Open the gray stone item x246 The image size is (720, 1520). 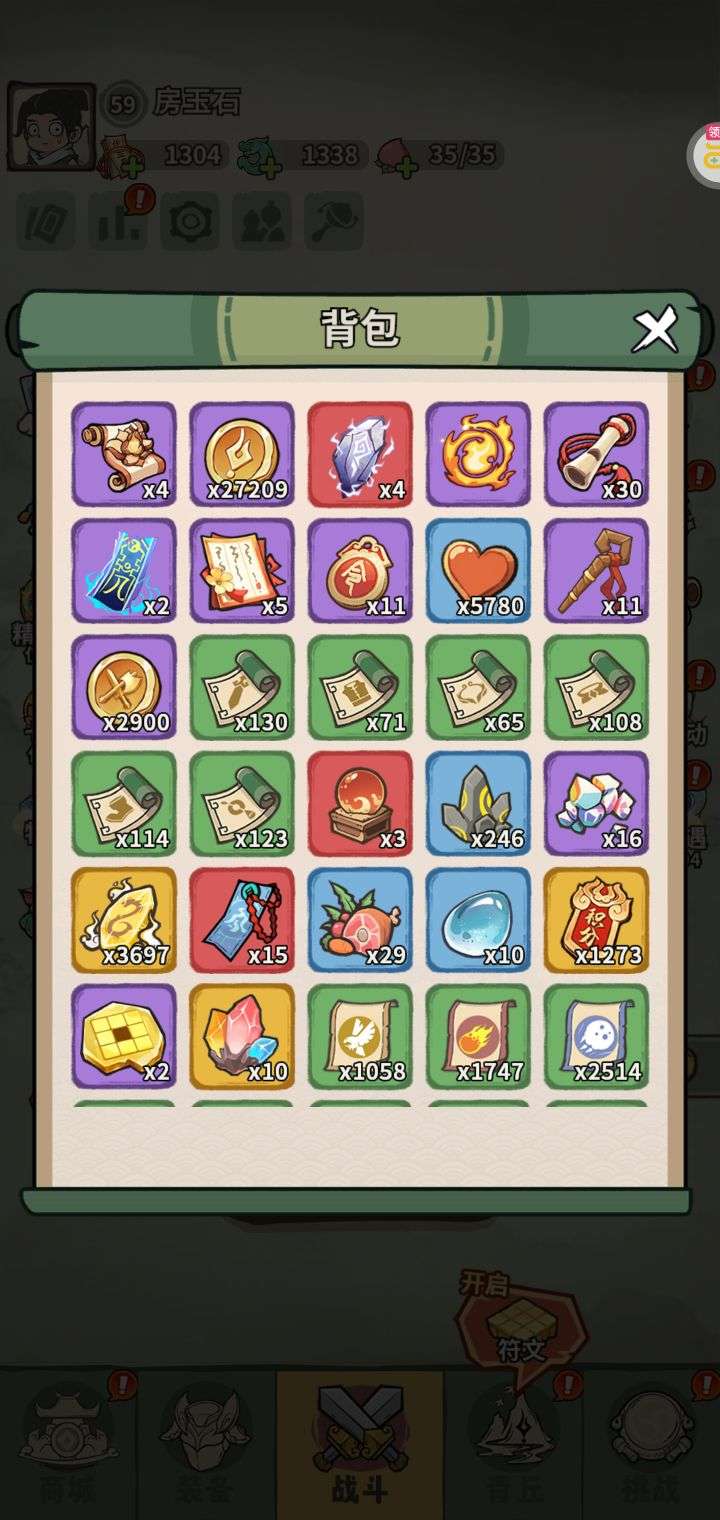pos(478,803)
